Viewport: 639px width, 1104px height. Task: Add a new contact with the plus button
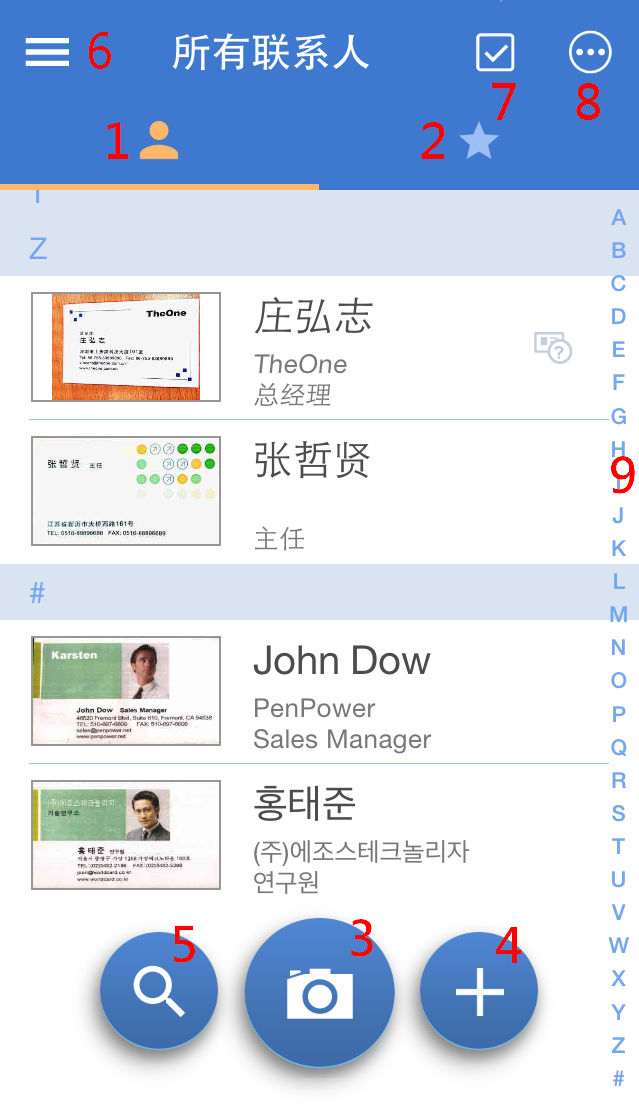[479, 991]
